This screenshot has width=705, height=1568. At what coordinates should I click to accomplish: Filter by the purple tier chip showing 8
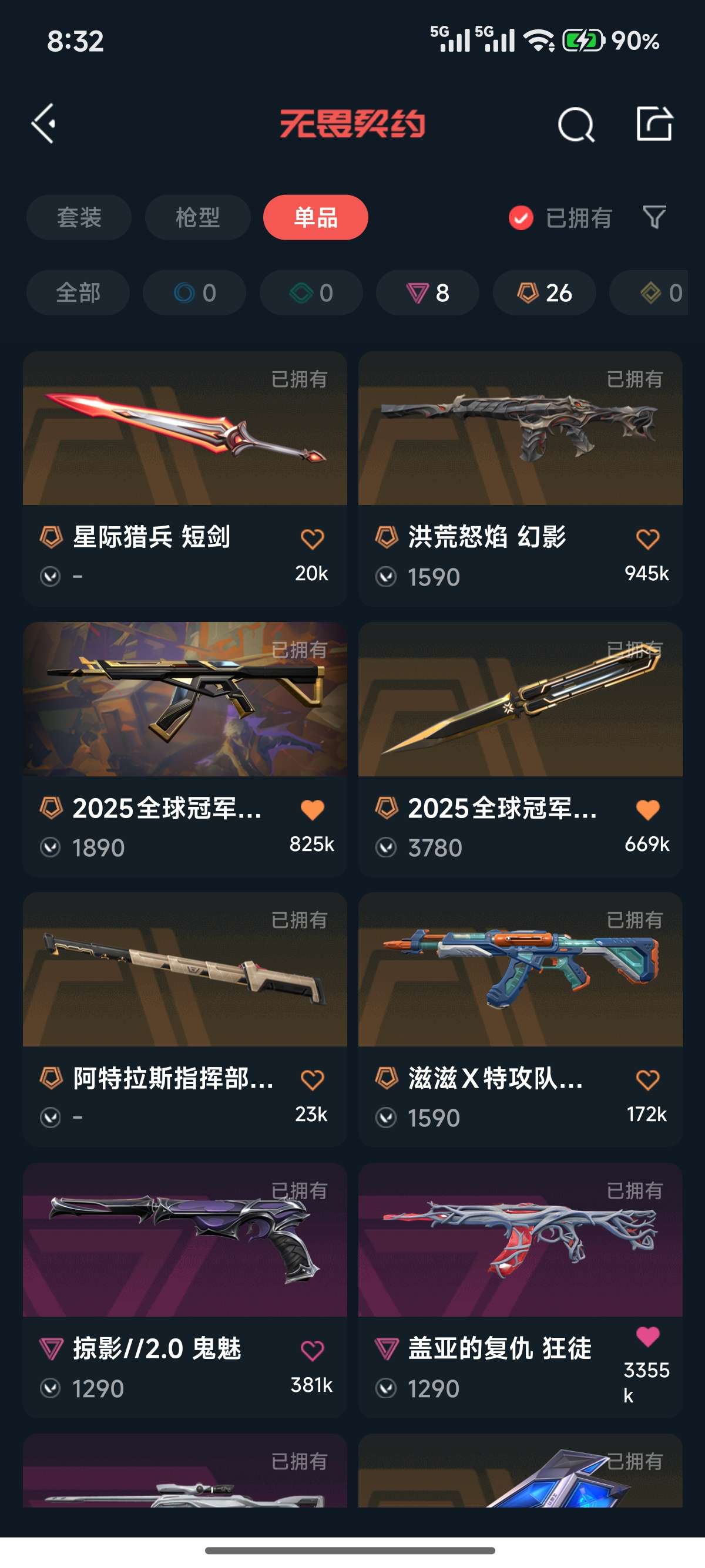point(427,293)
